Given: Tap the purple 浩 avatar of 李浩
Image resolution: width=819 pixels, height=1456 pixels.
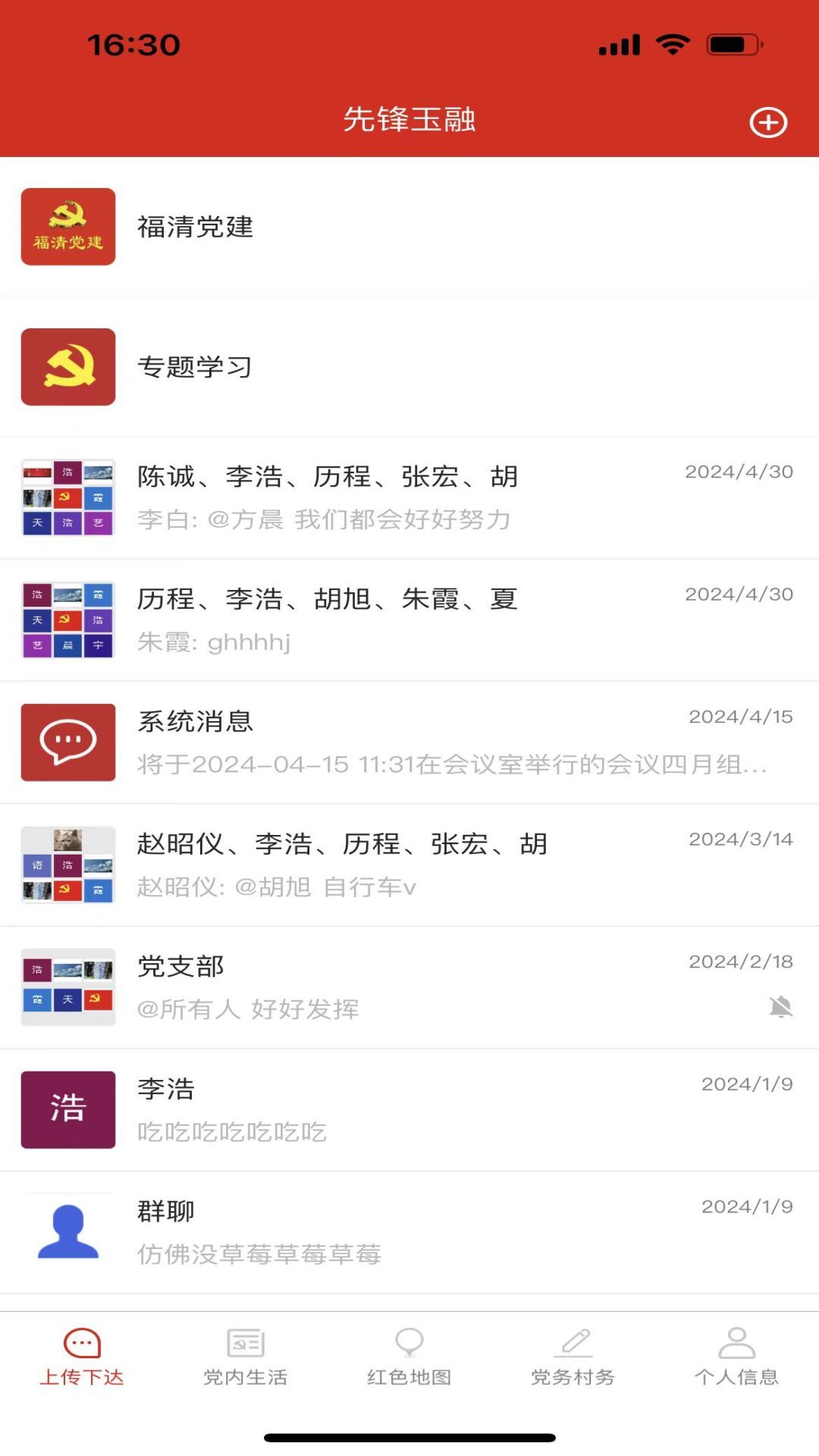Looking at the screenshot, I should [67, 1110].
